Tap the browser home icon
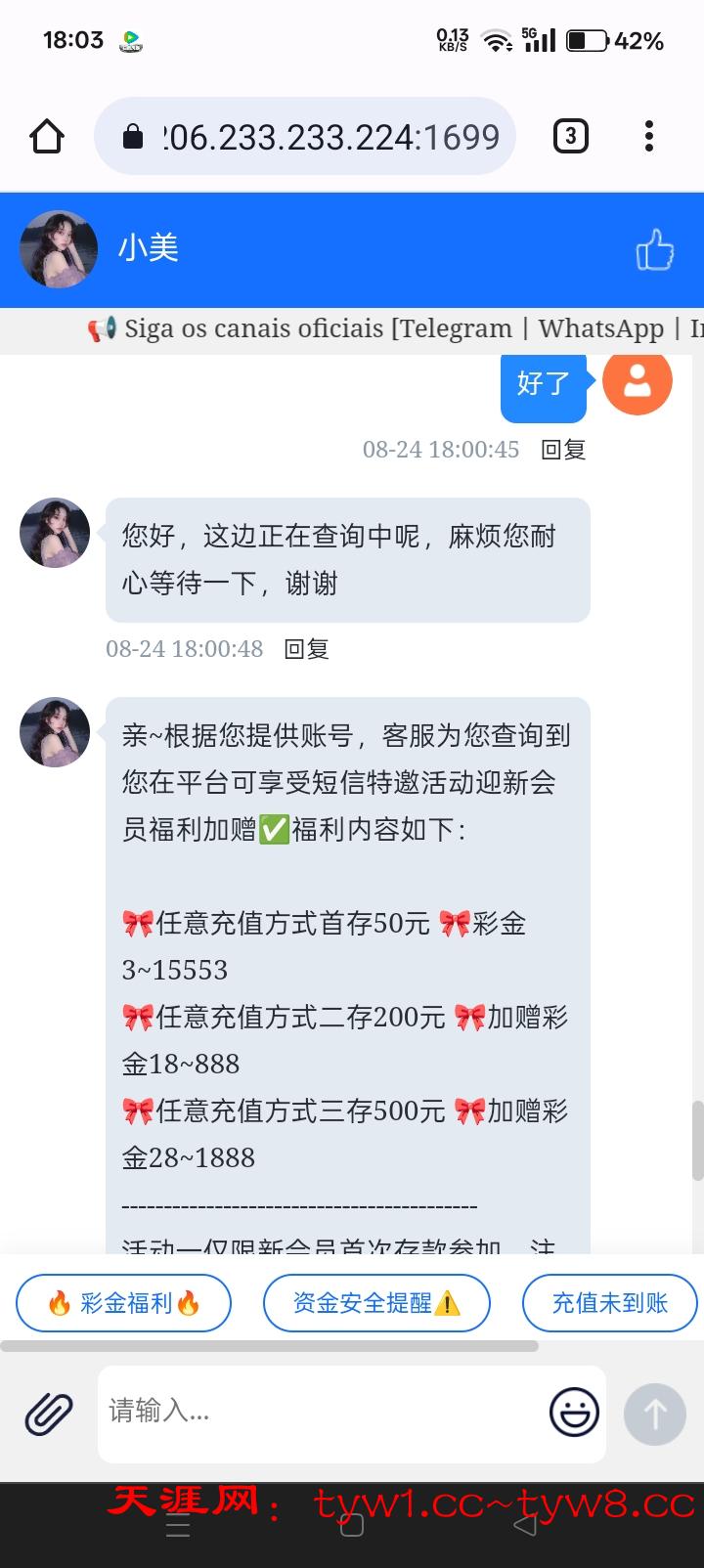704x1568 pixels. [x=47, y=136]
